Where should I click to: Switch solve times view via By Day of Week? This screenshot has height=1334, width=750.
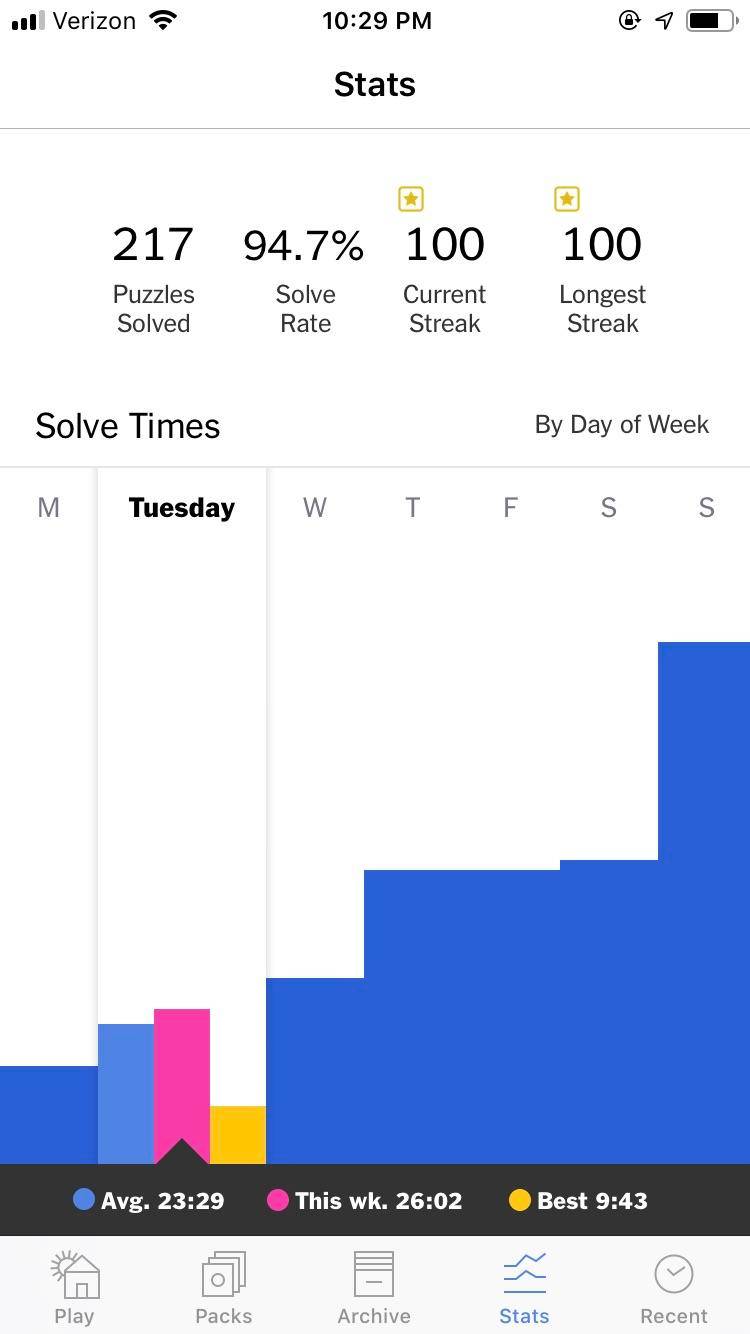621,424
